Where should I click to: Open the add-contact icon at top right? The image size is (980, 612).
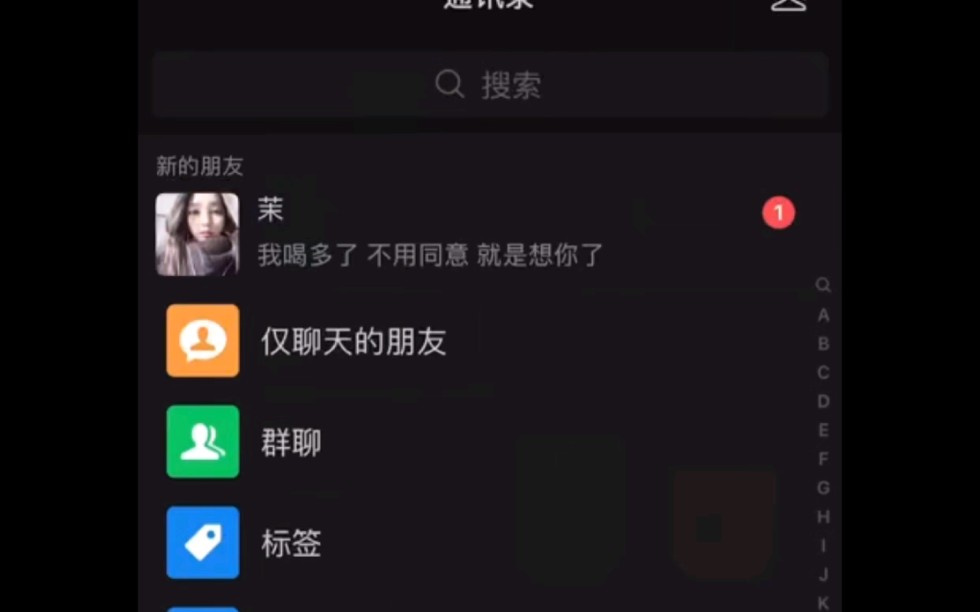pyautogui.click(x=788, y=5)
